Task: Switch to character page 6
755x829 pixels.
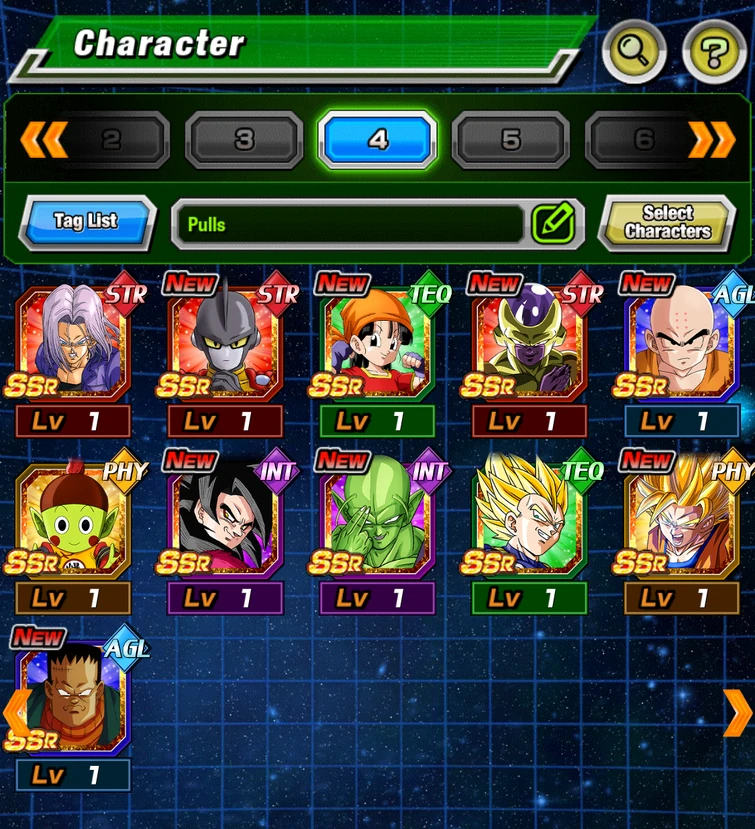Action: (645, 140)
